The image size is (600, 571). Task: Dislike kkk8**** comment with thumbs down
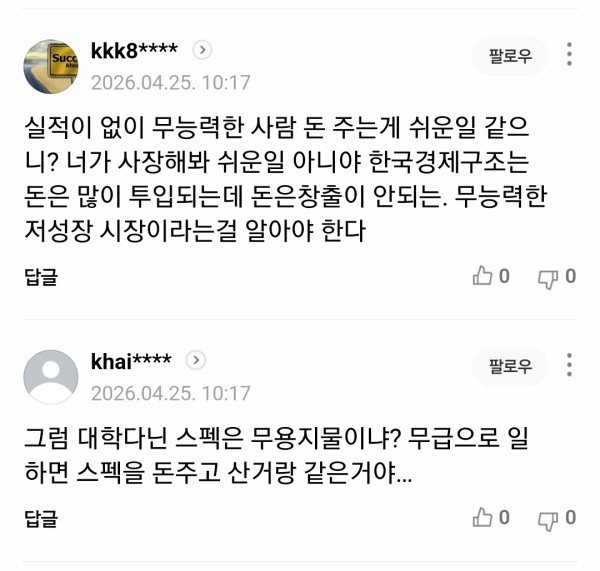tap(548, 277)
